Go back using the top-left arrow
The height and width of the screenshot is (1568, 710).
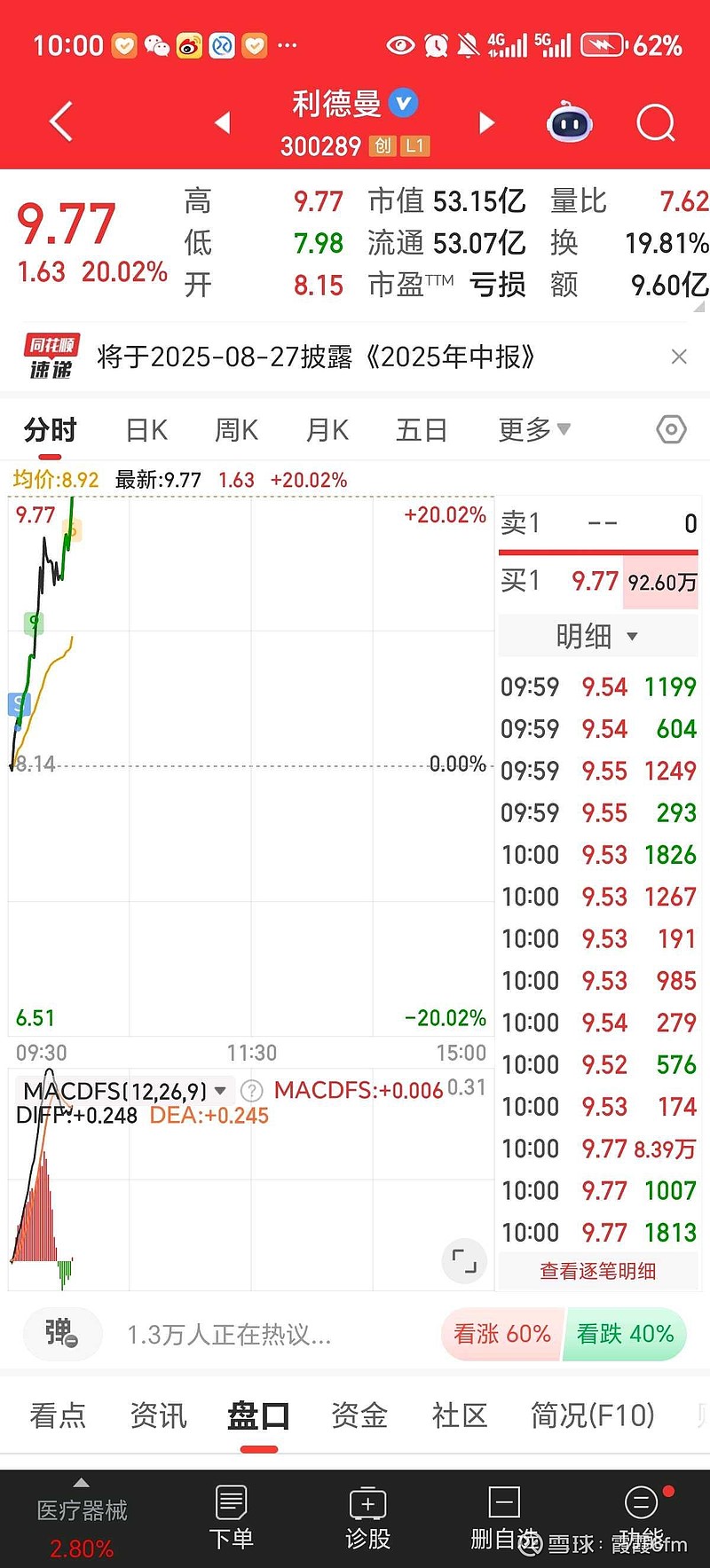[60, 122]
